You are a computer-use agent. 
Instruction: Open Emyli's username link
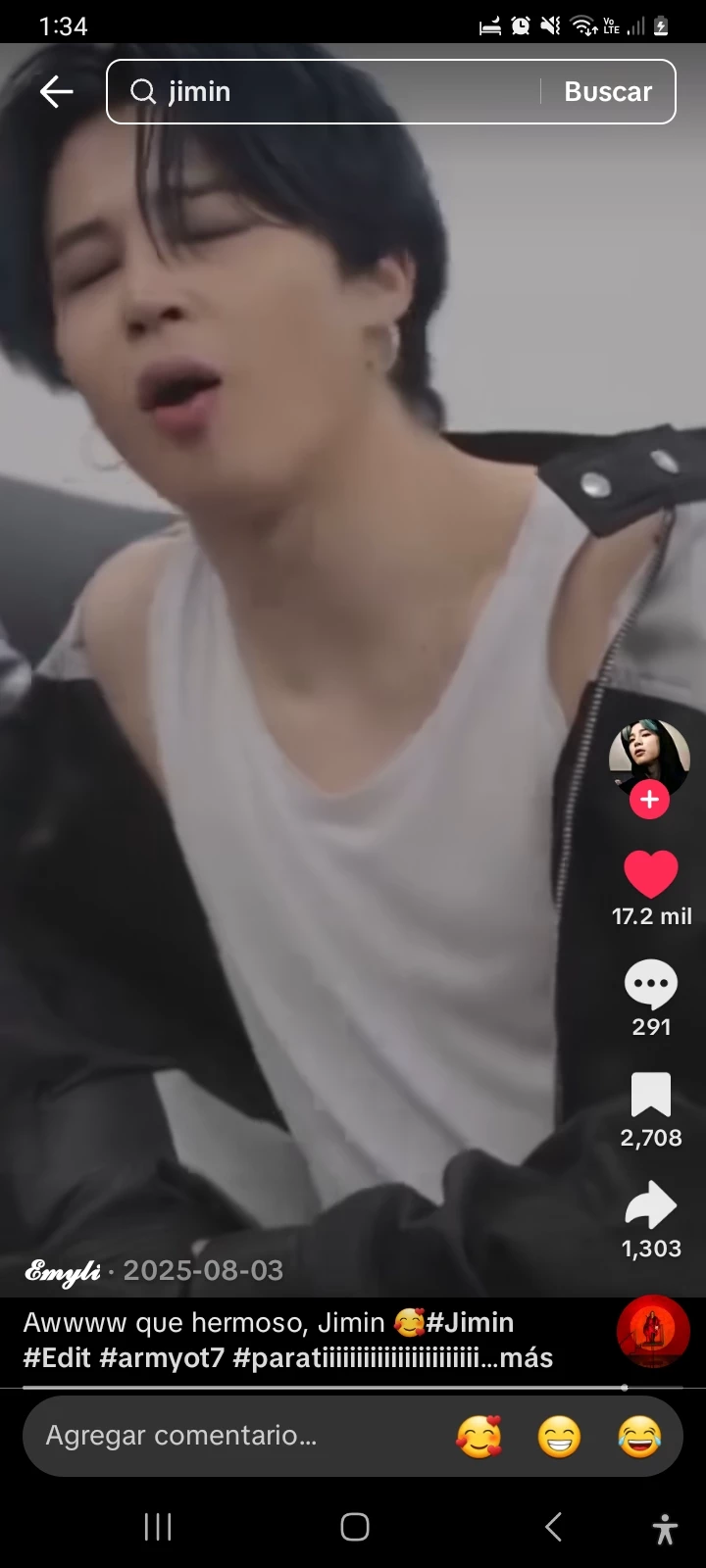tap(62, 1271)
